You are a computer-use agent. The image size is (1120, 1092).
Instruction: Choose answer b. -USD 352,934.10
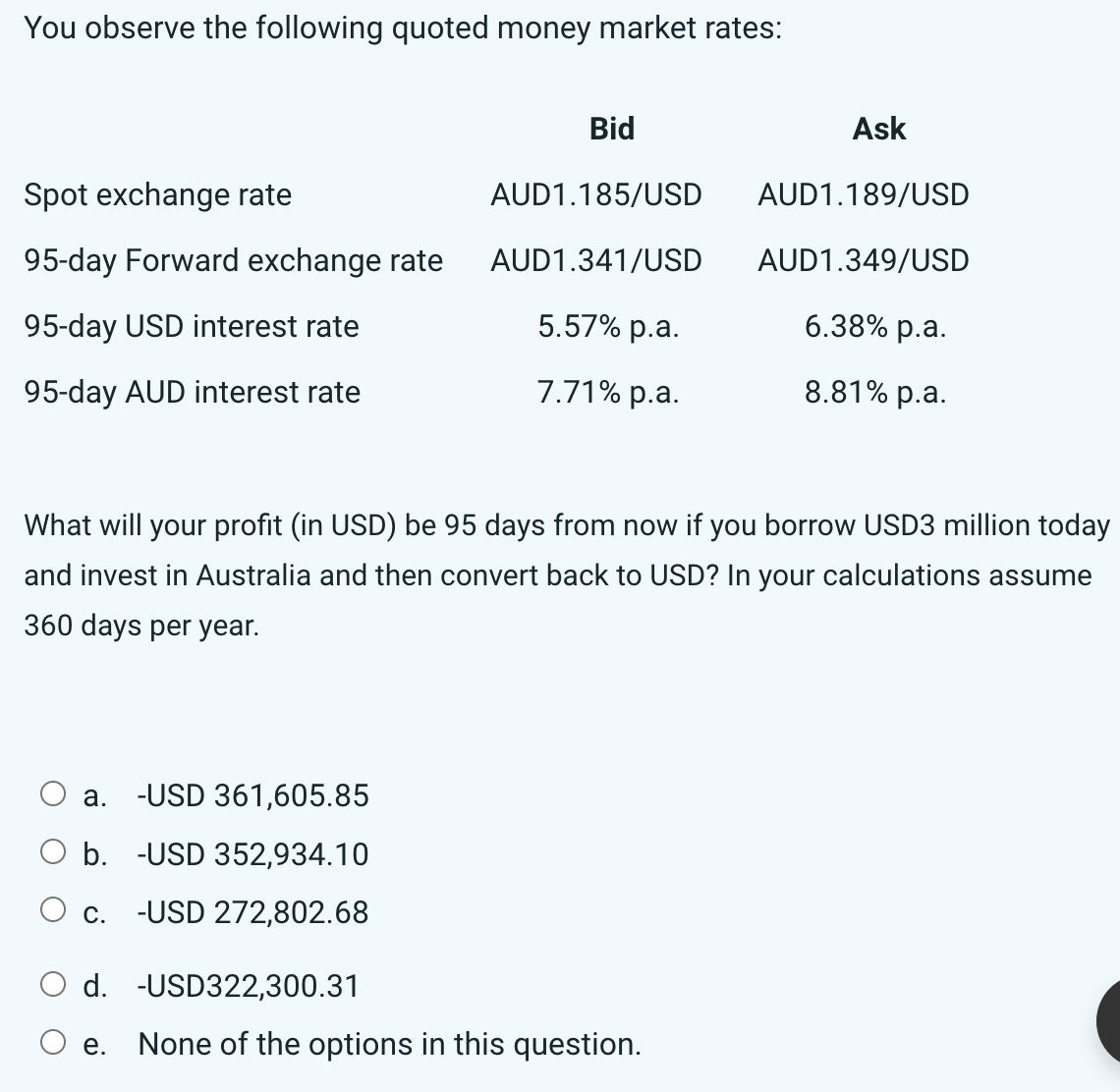pos(53,854)
